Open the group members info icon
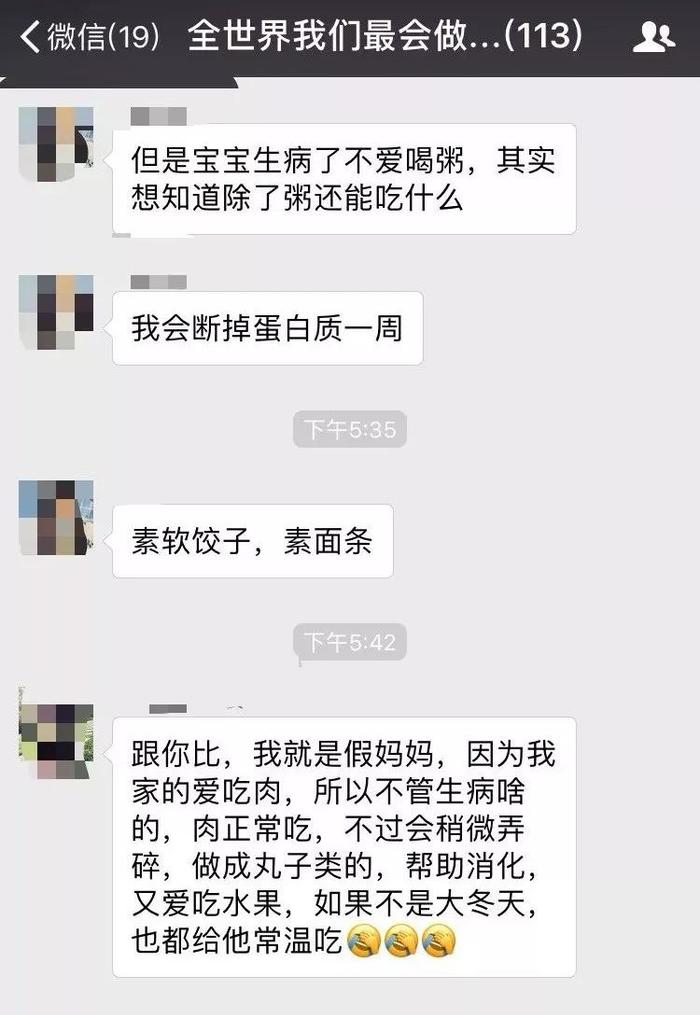This screenshot has width=700, height=1015. pos(654,38)
